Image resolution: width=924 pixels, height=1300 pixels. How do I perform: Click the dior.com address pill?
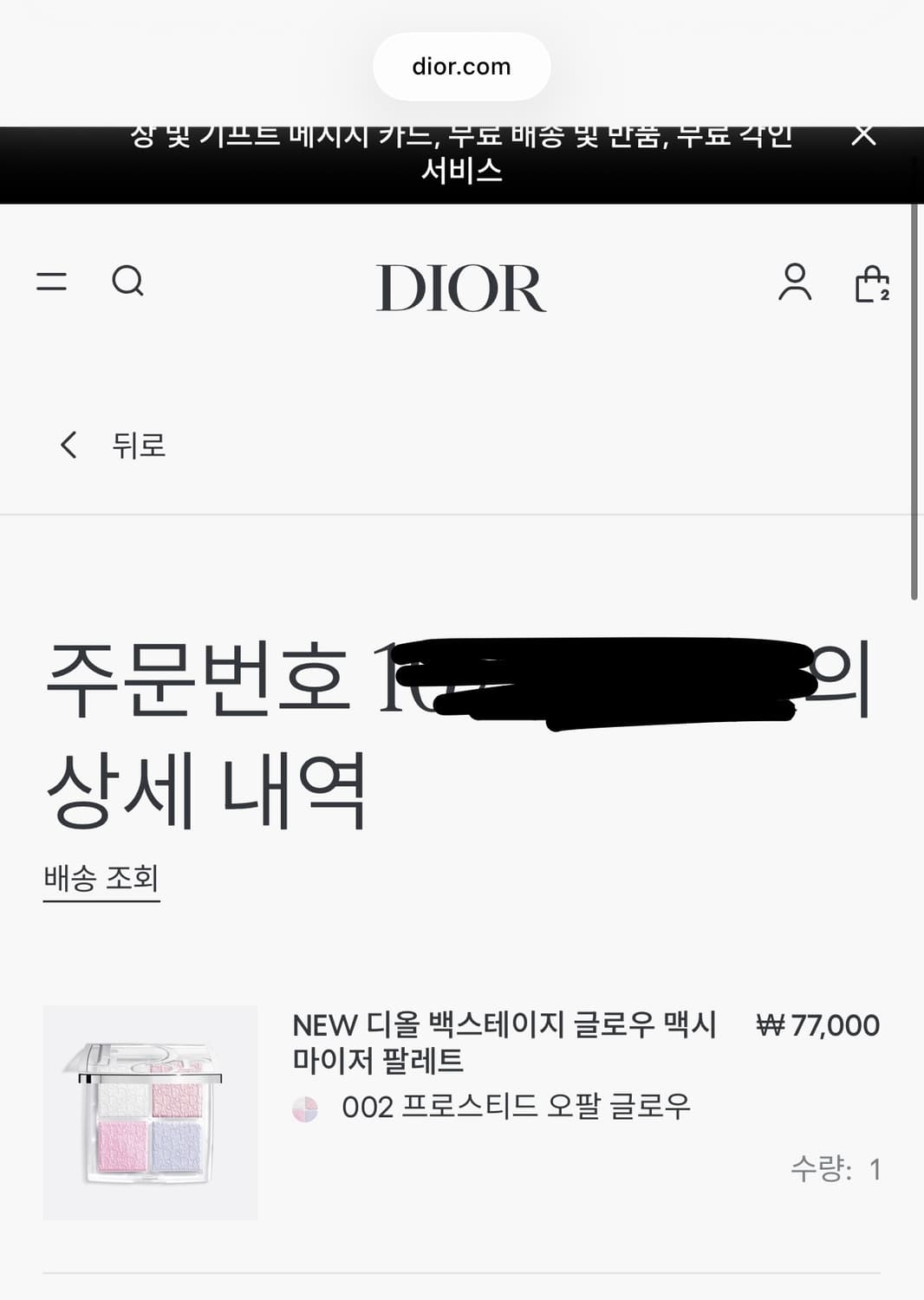coord(462,66)
